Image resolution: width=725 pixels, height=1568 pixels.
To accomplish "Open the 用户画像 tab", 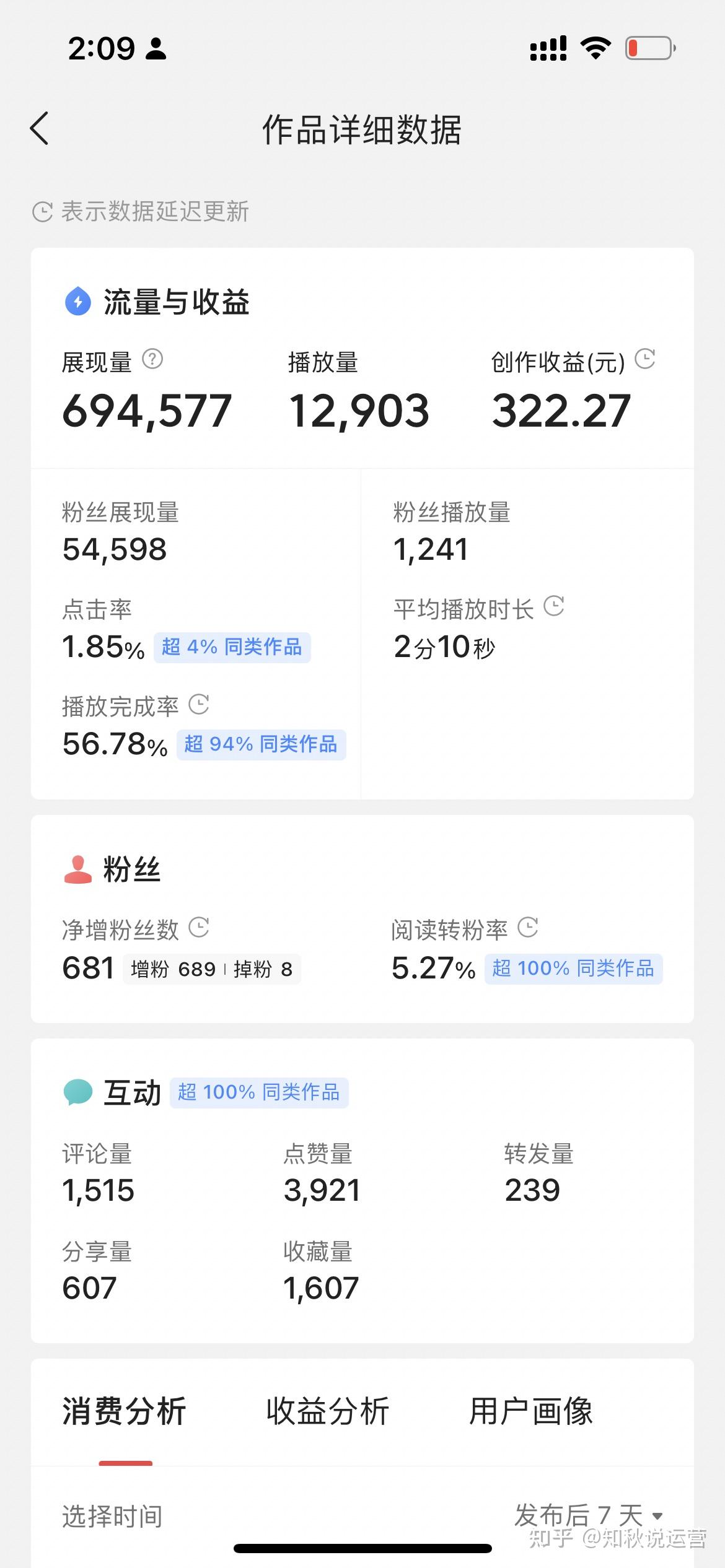I will point(531,1412).
